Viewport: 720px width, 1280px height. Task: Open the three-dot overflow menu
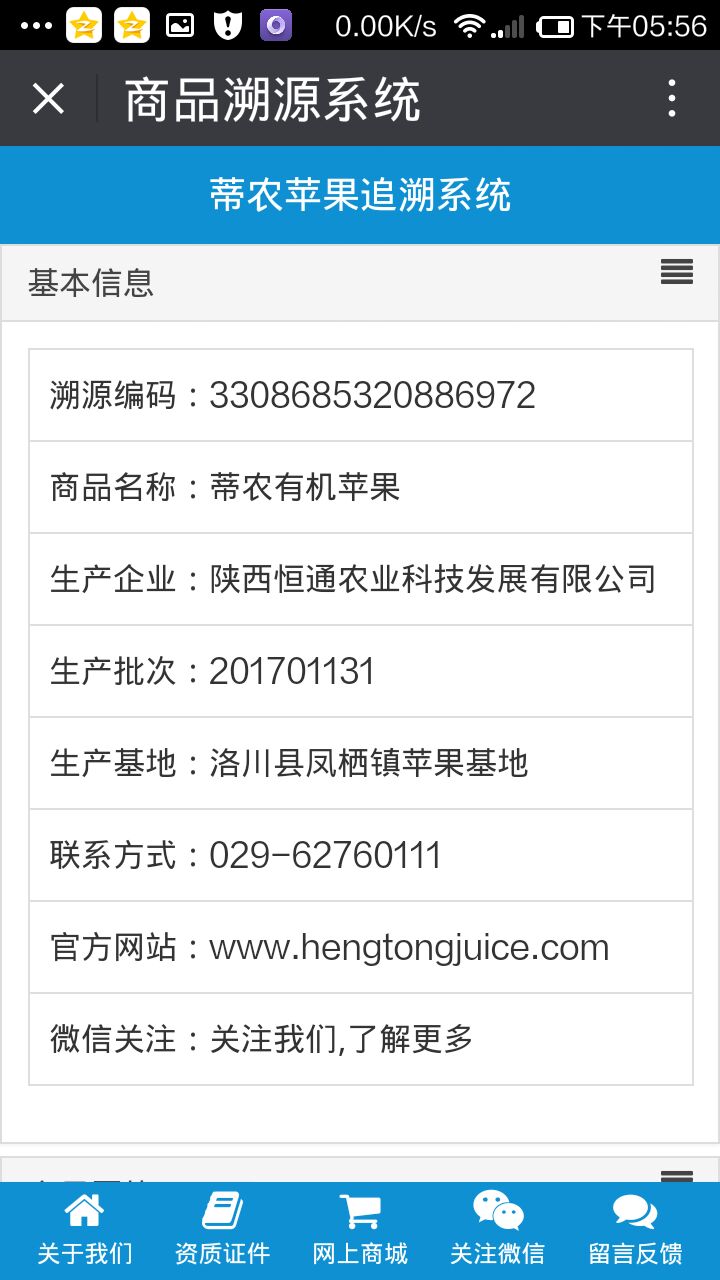[x=672, y=99]
